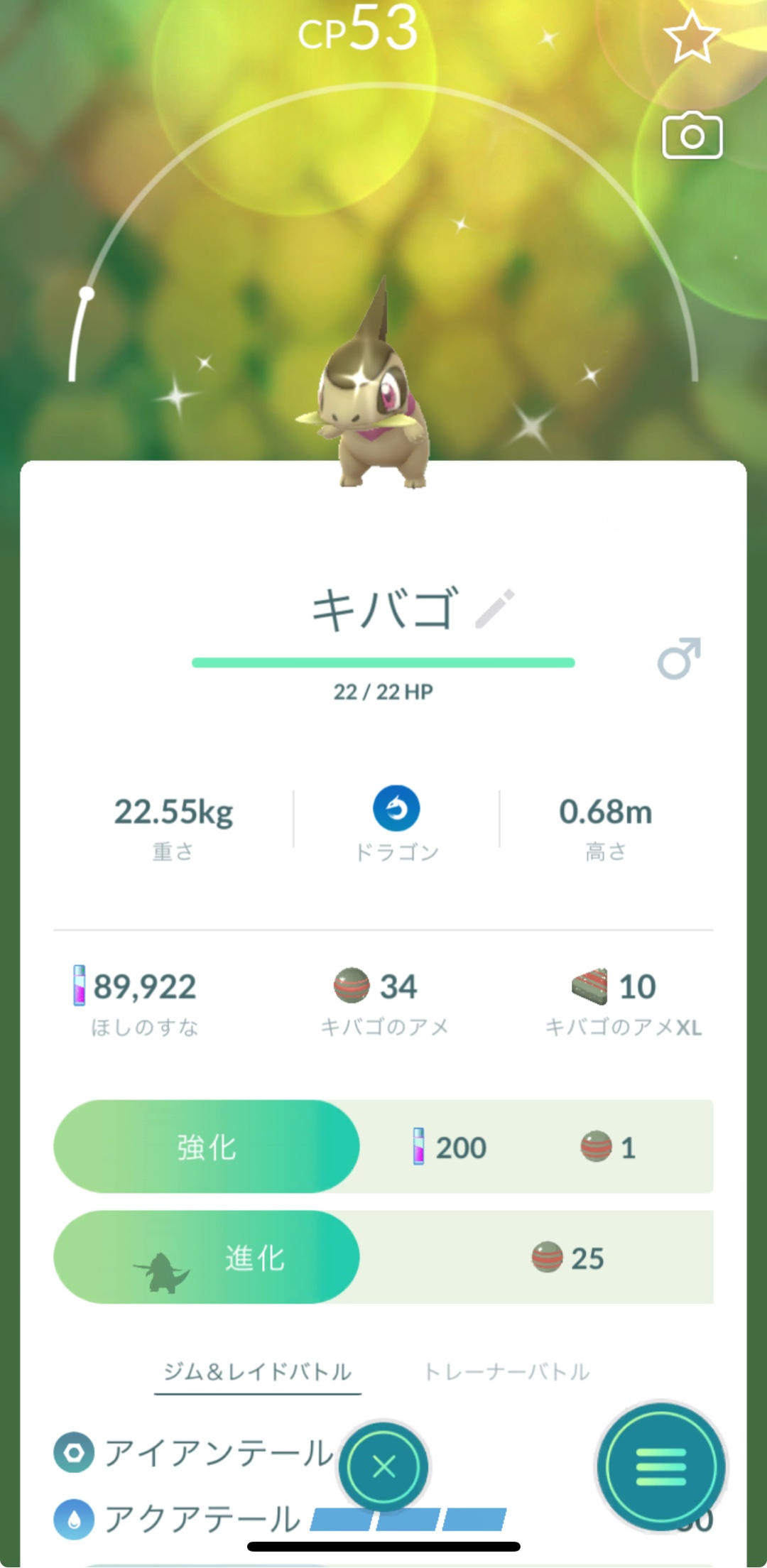Tap the 強化 power up button

click(x=207, y=1147)
